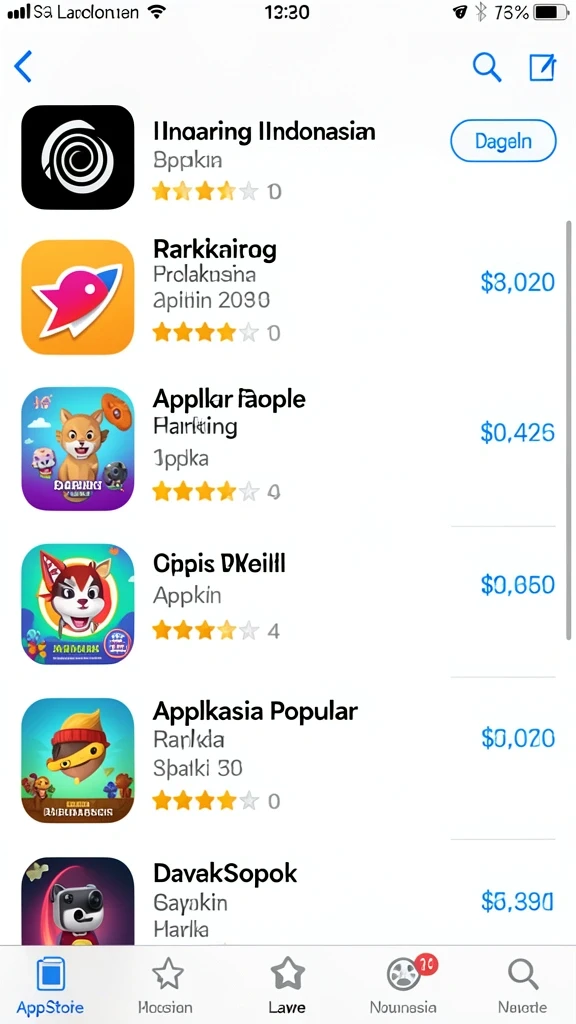Go back with the top-left arrow
The height and width of the screenshot is (1024, 576).
(24, 67)
